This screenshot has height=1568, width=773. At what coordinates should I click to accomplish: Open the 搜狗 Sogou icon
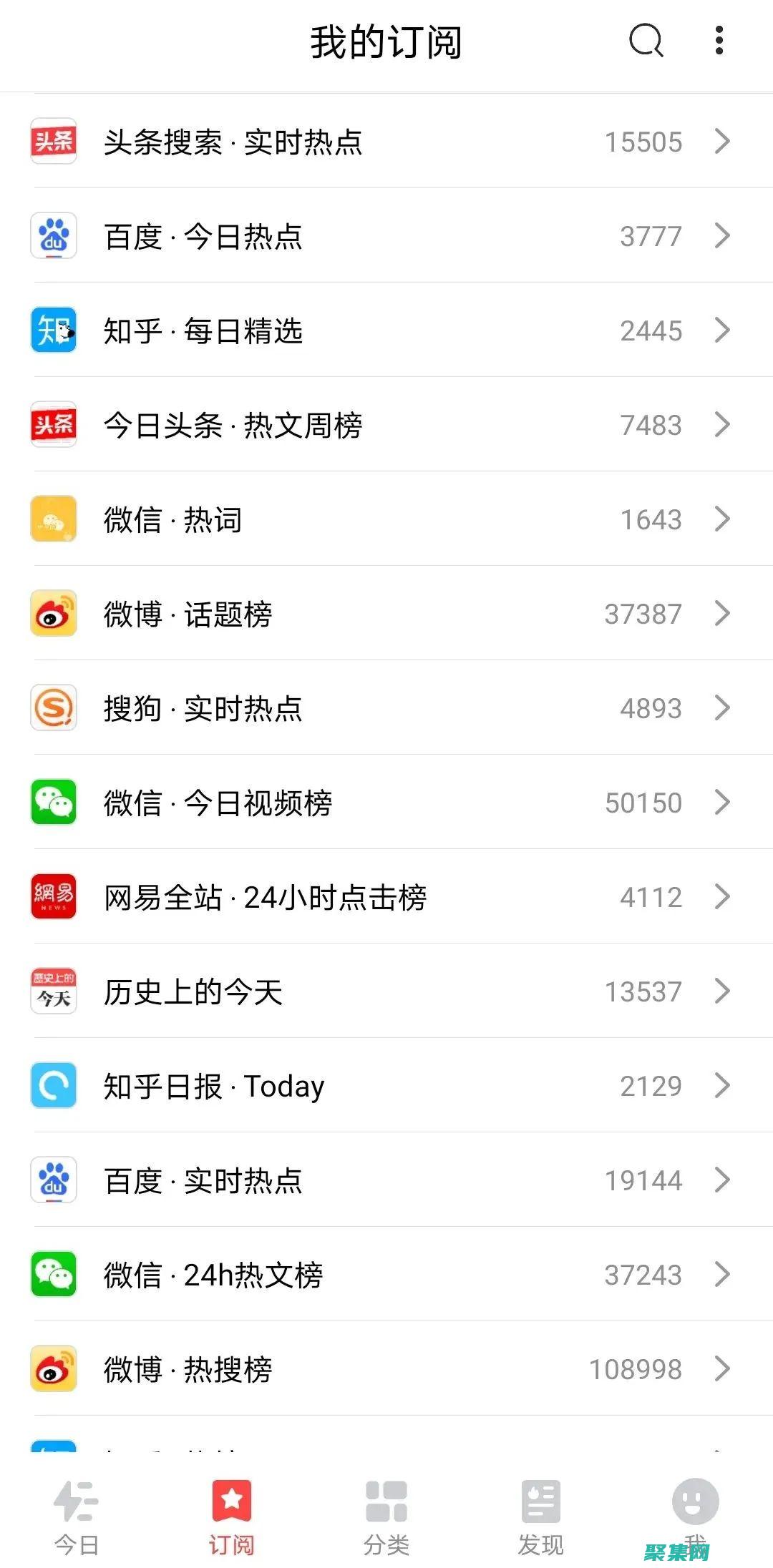(54, 708)
